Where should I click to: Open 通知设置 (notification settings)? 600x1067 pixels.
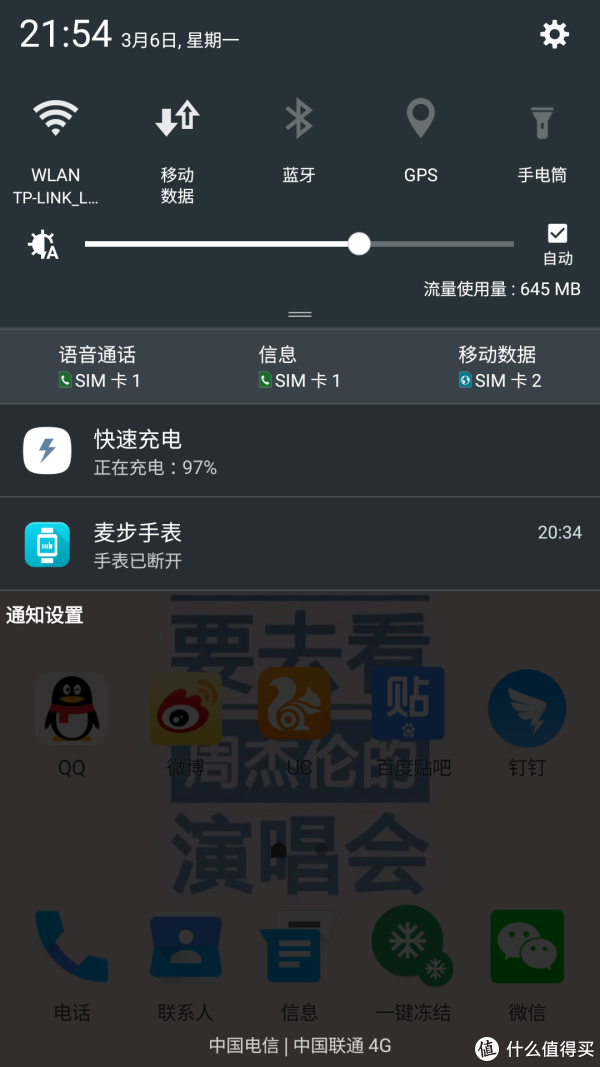pyautogui.click(x=45, y=615)
